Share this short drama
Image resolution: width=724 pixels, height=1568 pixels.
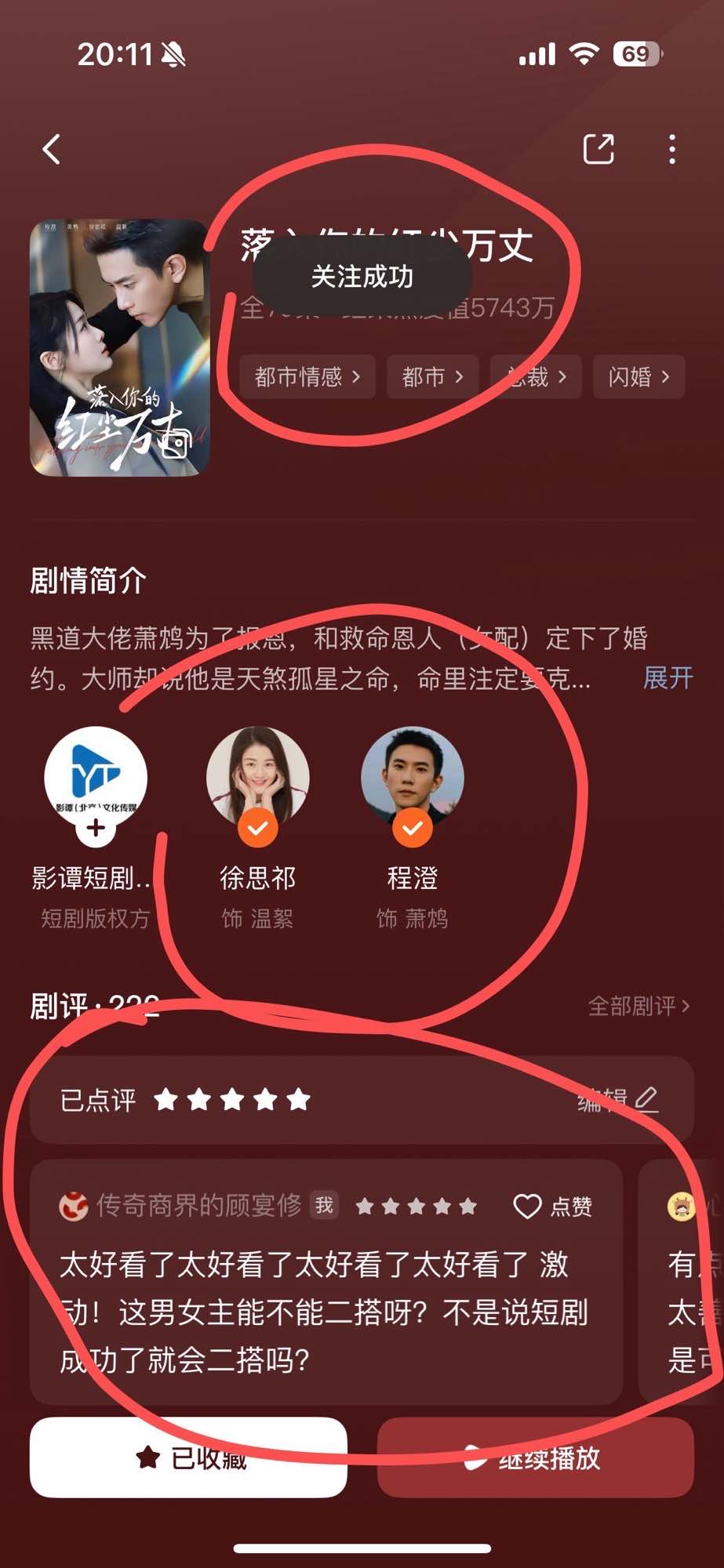(598, 149)
